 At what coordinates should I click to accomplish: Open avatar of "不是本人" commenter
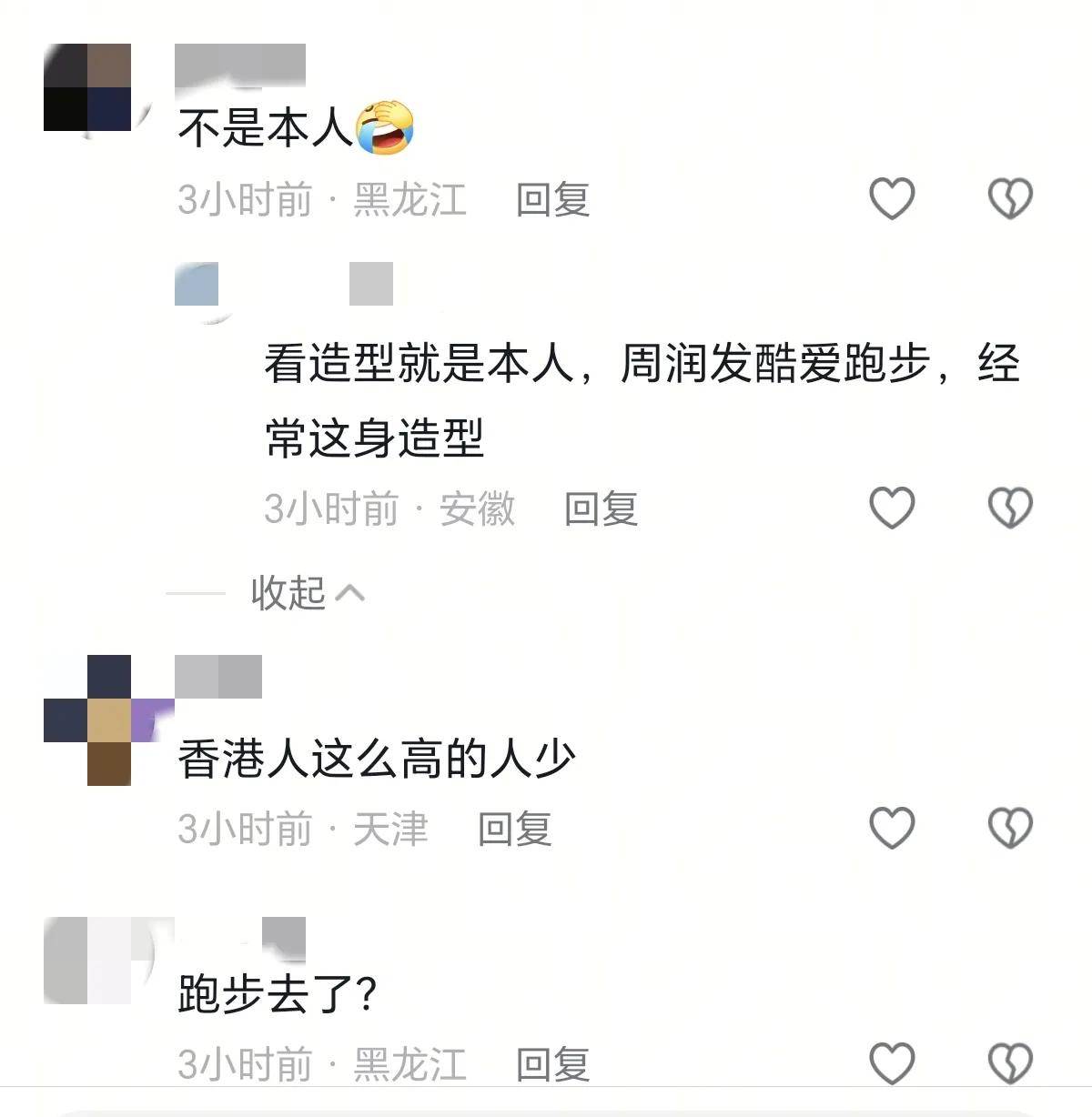(87, 87)
